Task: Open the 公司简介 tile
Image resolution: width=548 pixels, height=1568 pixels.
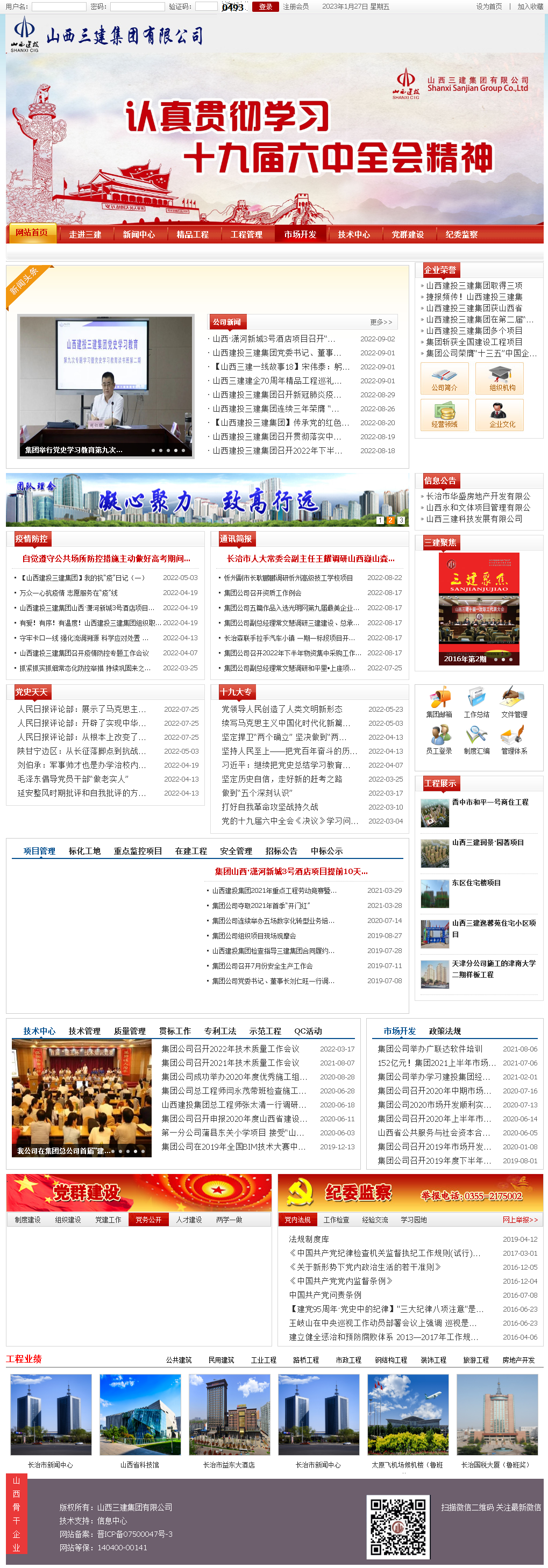Action: click(444, 378)
